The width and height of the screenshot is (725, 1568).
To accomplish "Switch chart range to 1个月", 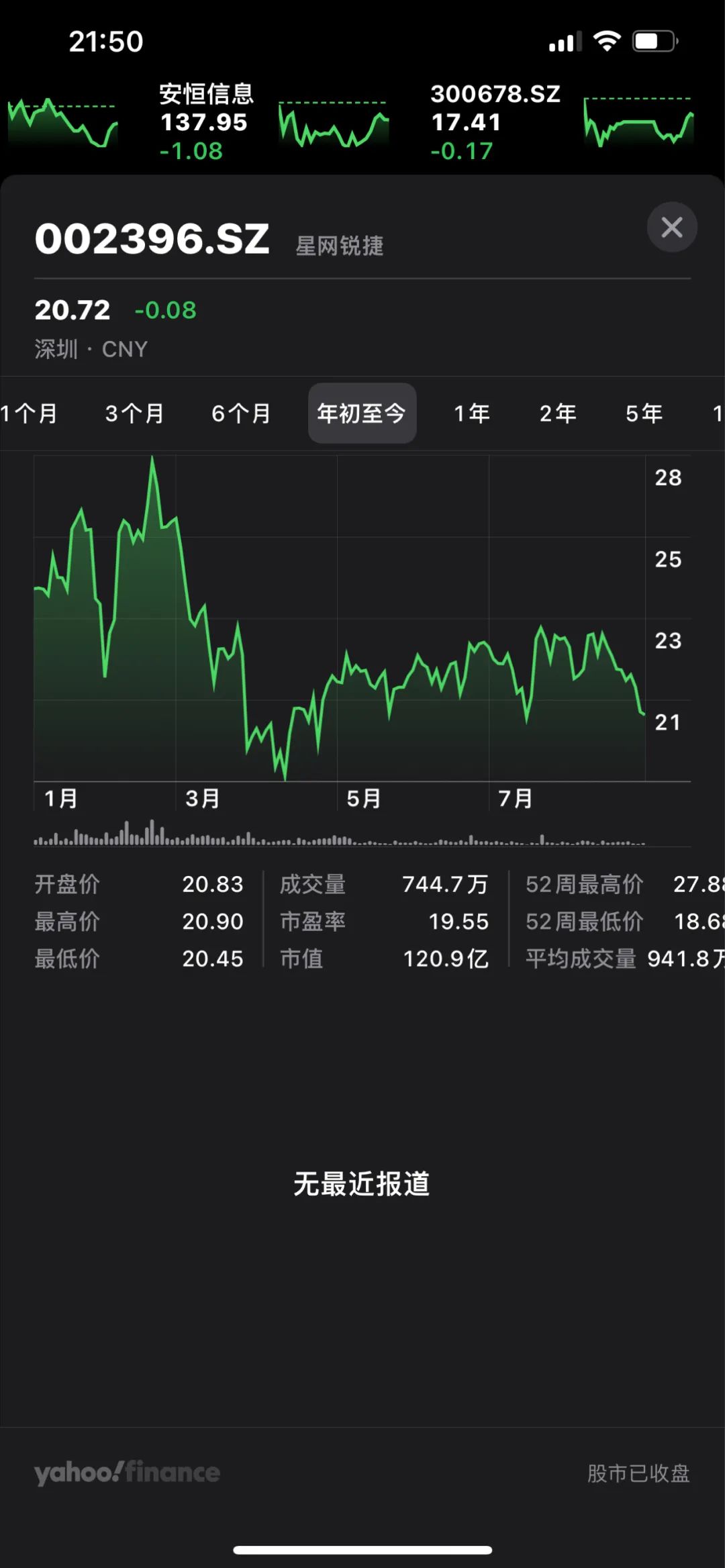I will pyautogui.click(x=30, y=413).
